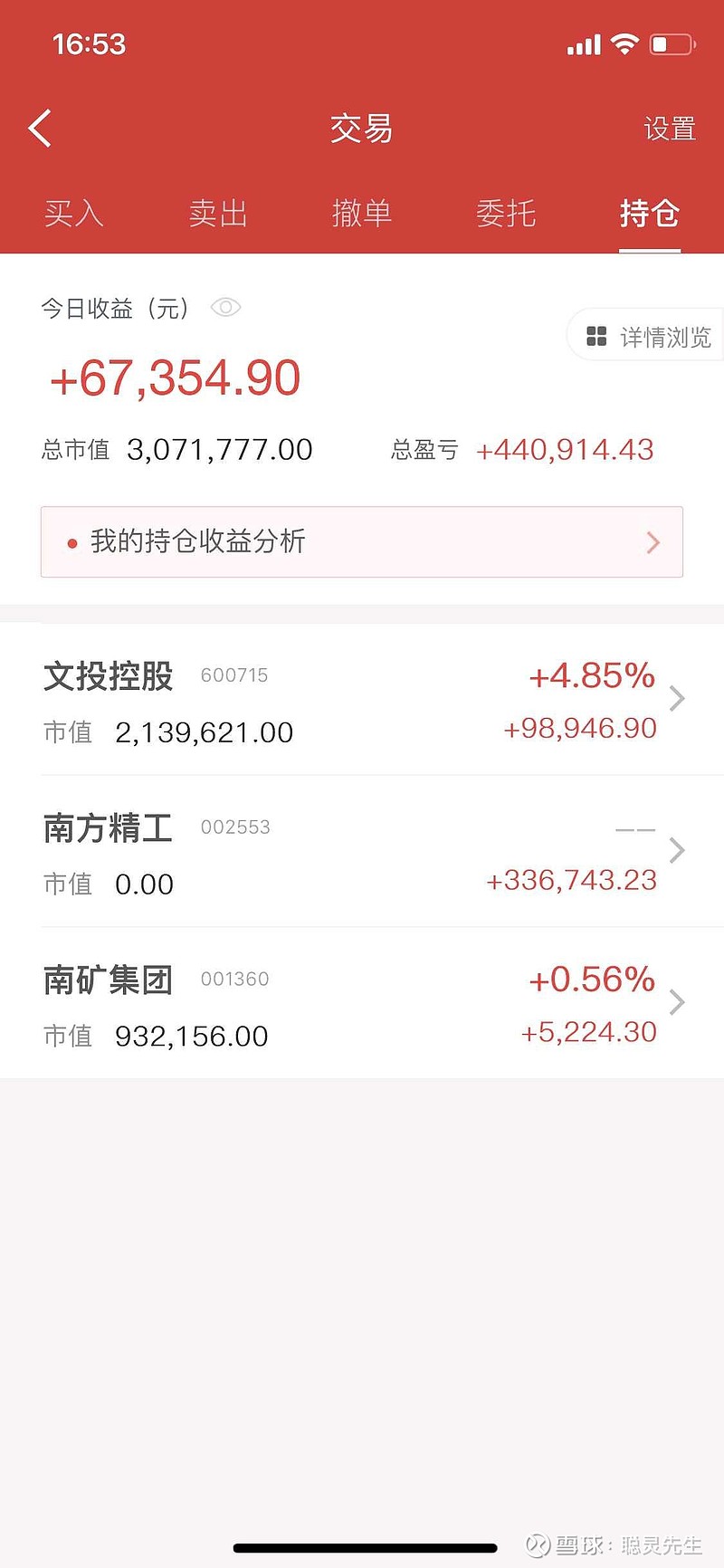The height and width of the screenshot is (1568, 724).
Task: Open 我的持仓收益分析
Action: pyautogui.click(x=362, y=541)
